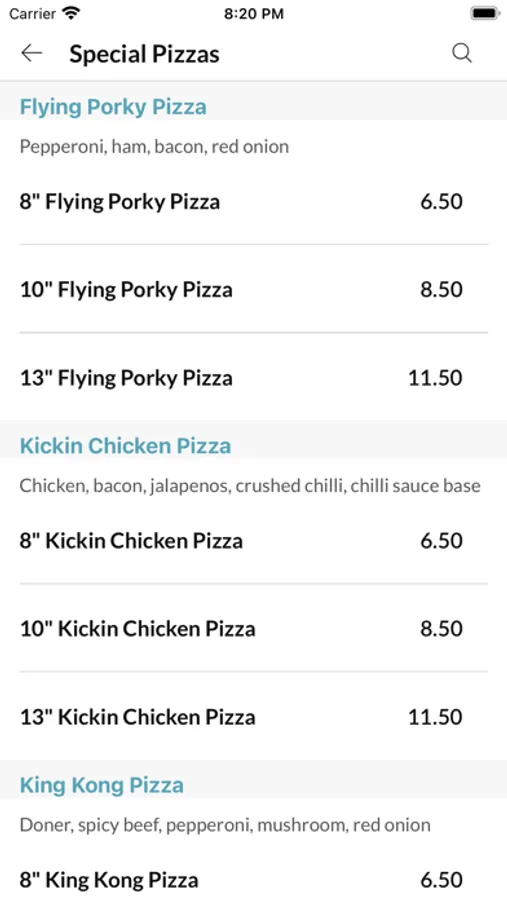Tap the 8" King Kong Pizza row
Image resolution: width=507 pixels, height=900 pixels.
(253, 878)
